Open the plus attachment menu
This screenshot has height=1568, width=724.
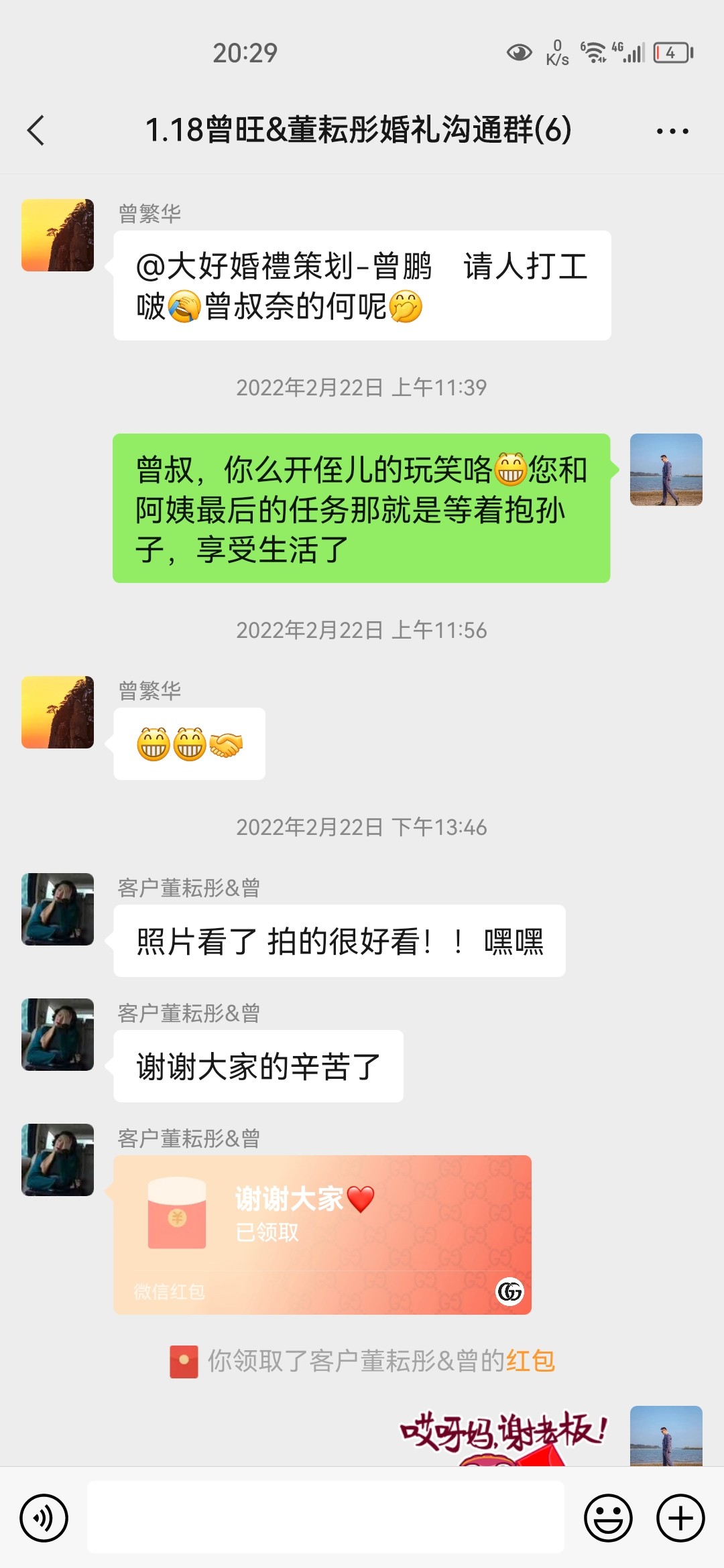[x=680, y=1518]
